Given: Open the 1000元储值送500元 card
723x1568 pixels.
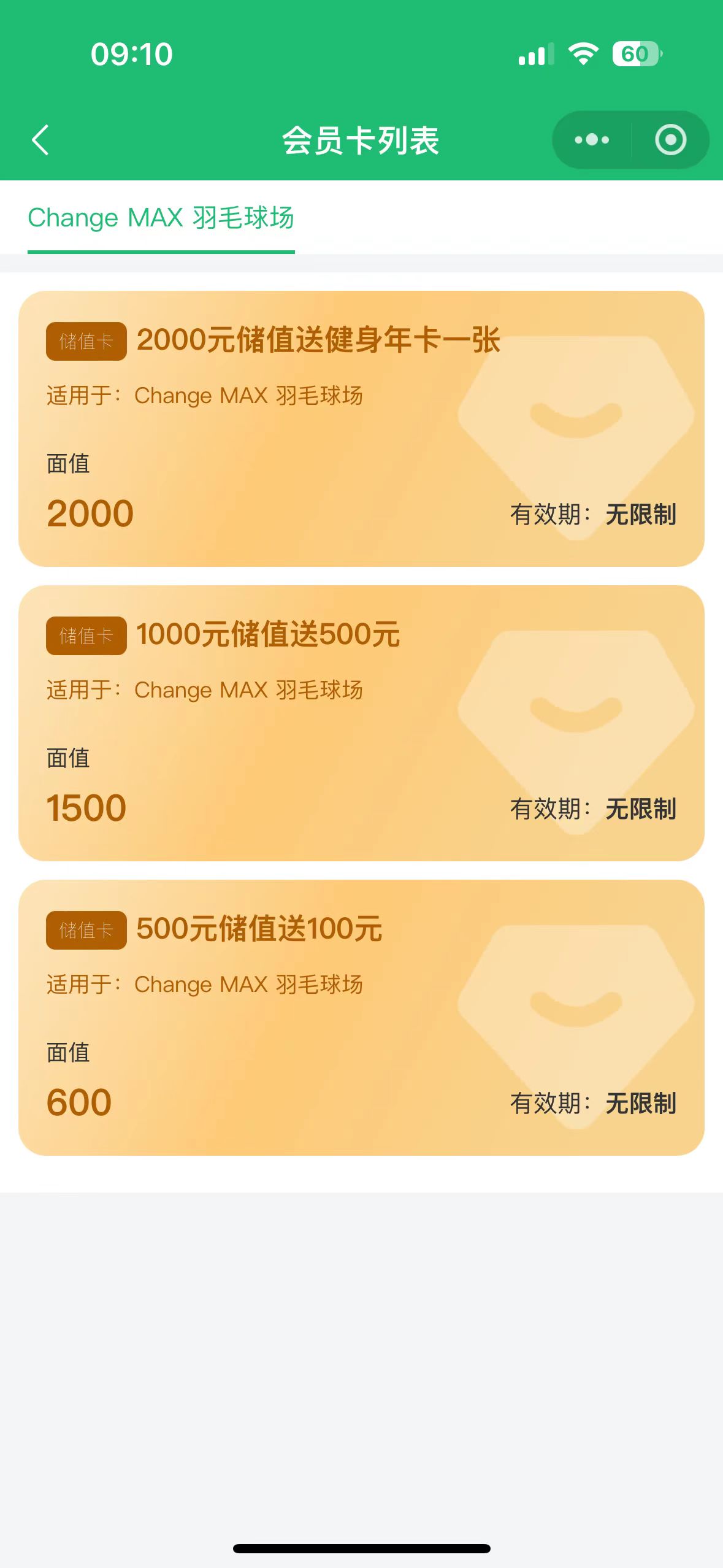Looking at the screenshot, I should click(361, 723).
